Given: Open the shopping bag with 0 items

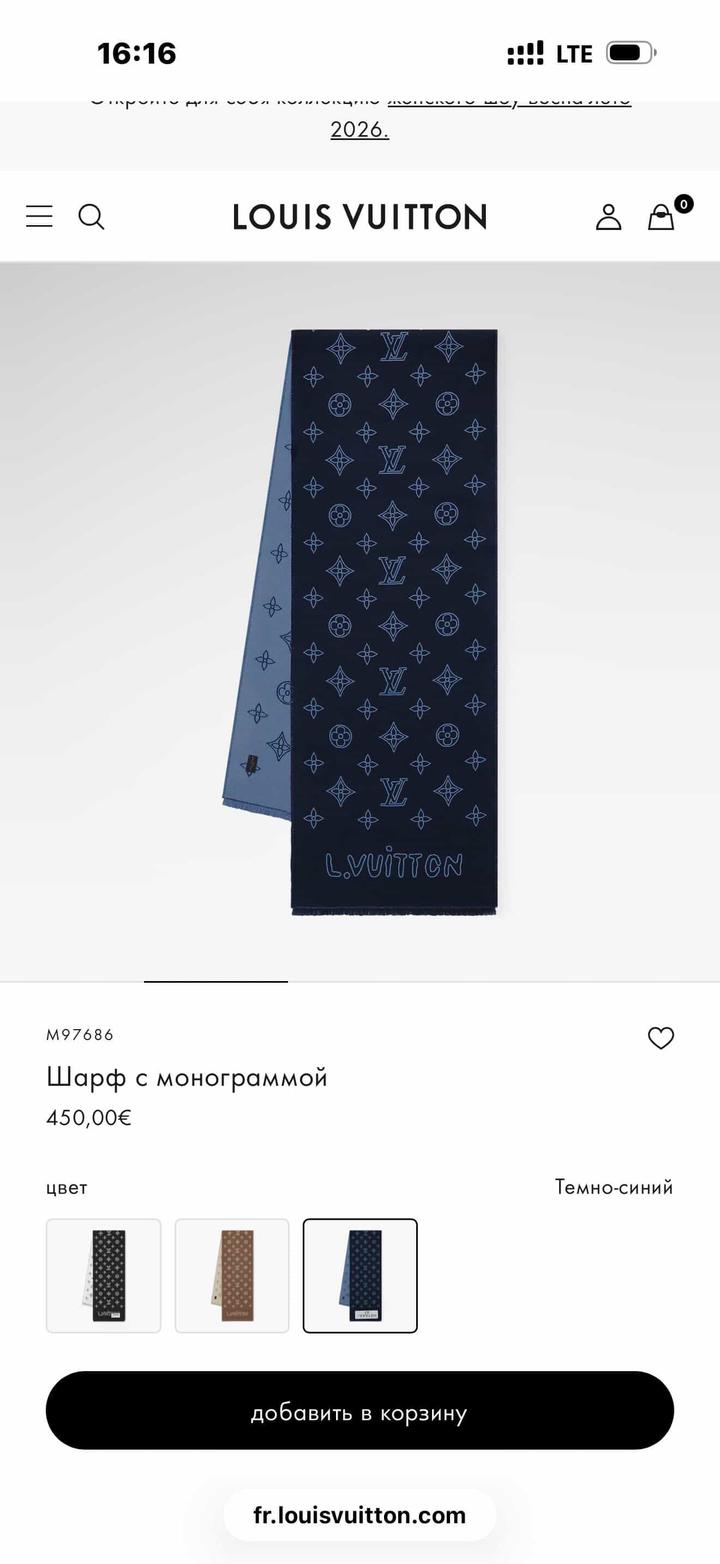Looking at the screenshot, I should tap(663, 216).
